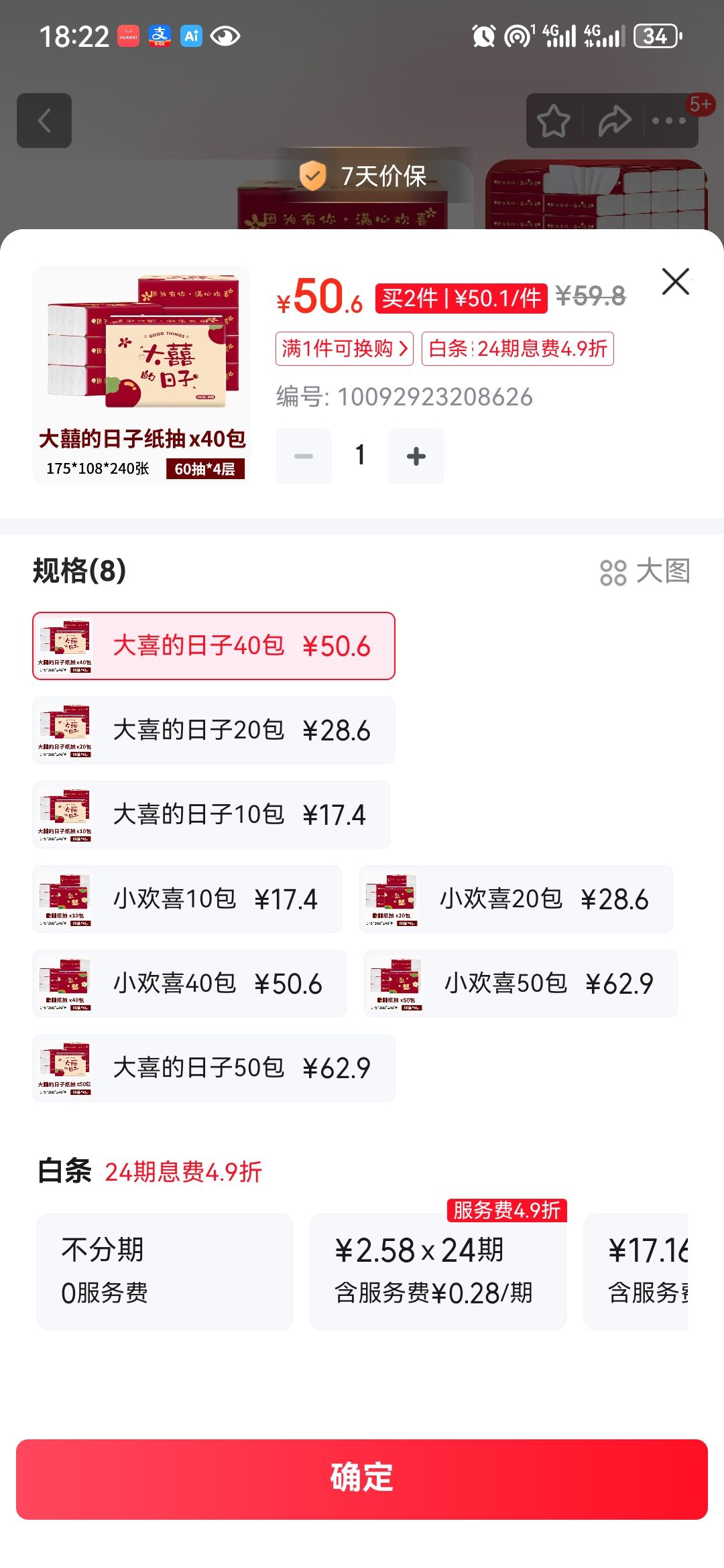Select 大喜的日子50包 ¥62.9
Screen dimensions: 724x1568
[x=214, y=1068]
